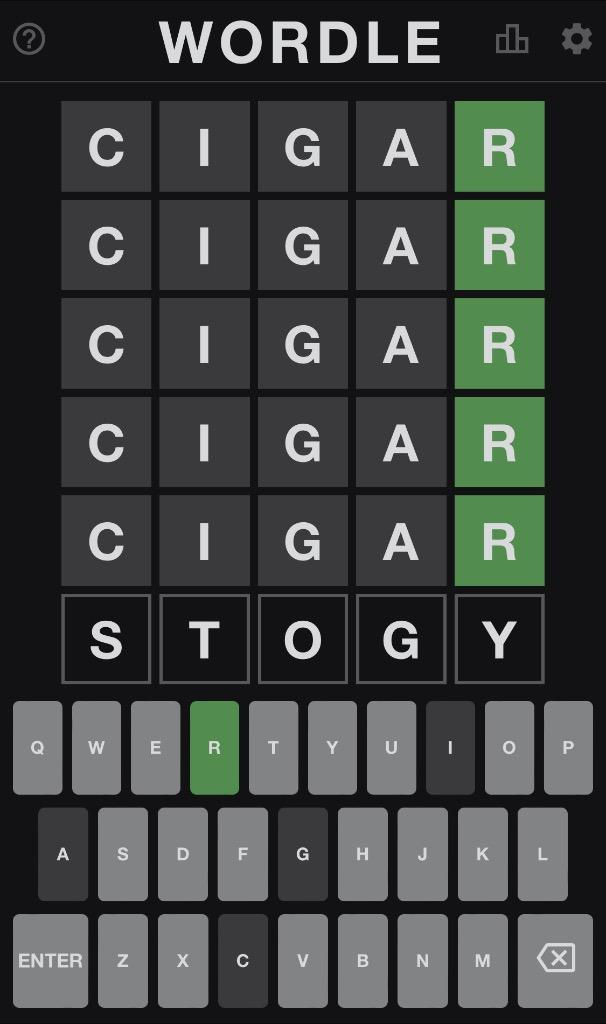The width and height of the screenshot is (606, 1024).
Task: Tap the dark C key
Action: click(x=243, y=961)
